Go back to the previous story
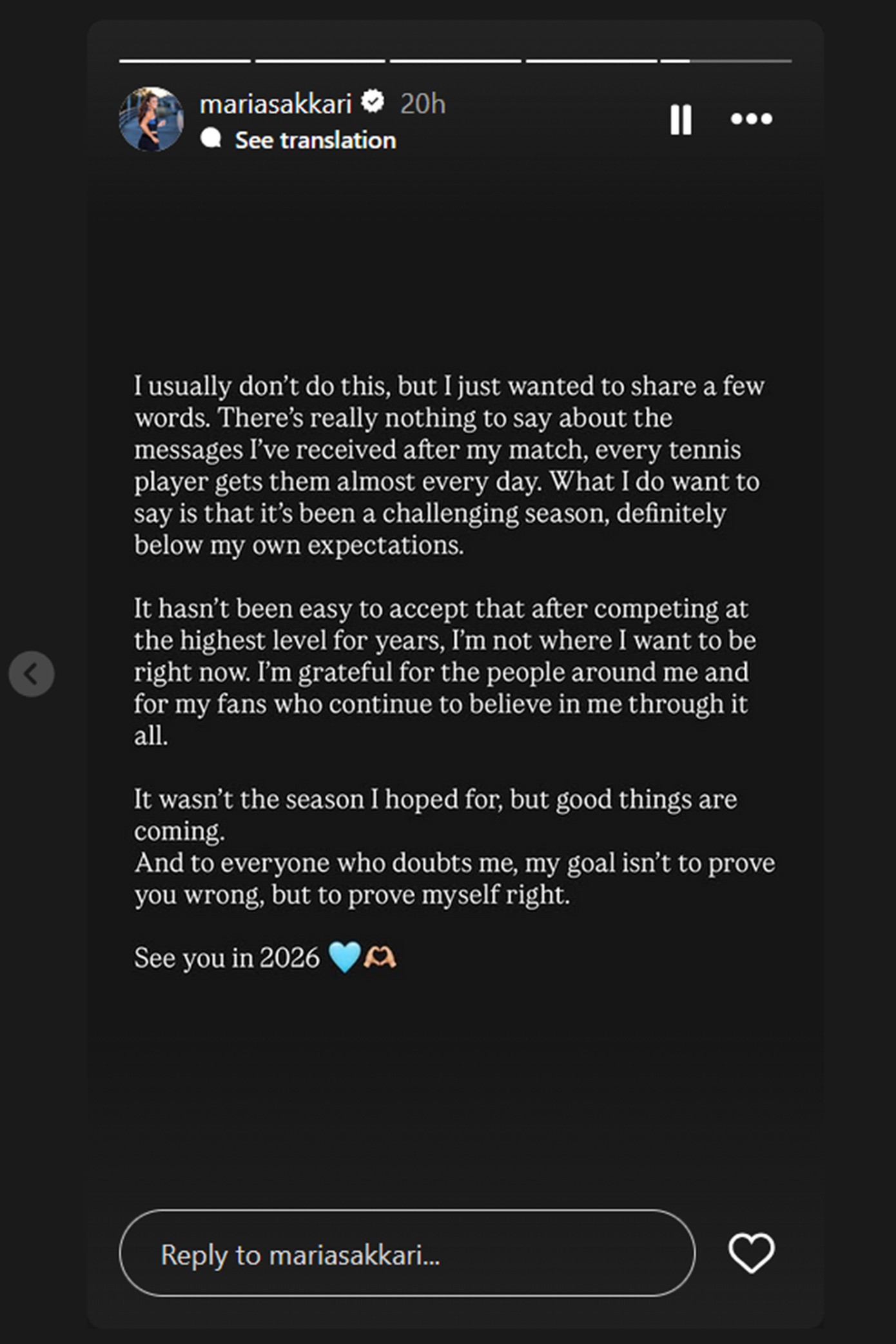896x1344 pixels. [31, 674]
